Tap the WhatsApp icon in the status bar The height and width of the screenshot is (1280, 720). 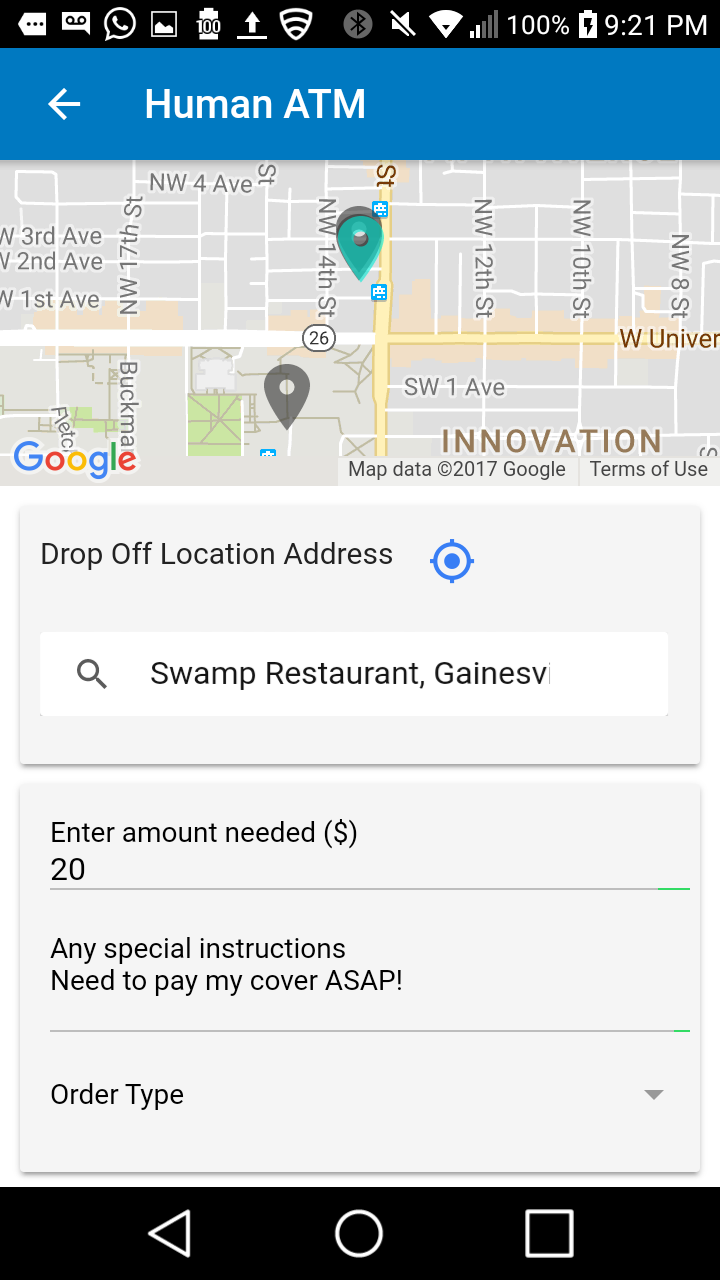tap(119, 22)
